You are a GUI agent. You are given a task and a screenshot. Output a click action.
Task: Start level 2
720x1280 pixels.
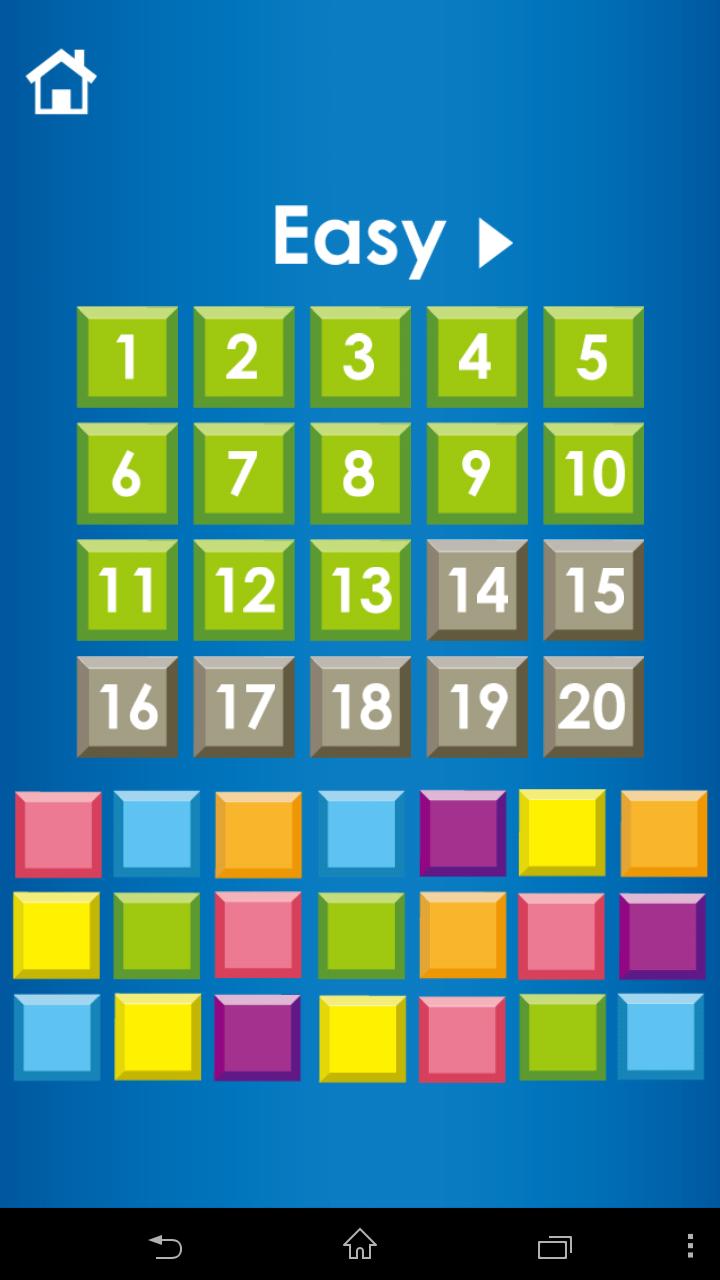pyautogui.click(x=243, y=357)
